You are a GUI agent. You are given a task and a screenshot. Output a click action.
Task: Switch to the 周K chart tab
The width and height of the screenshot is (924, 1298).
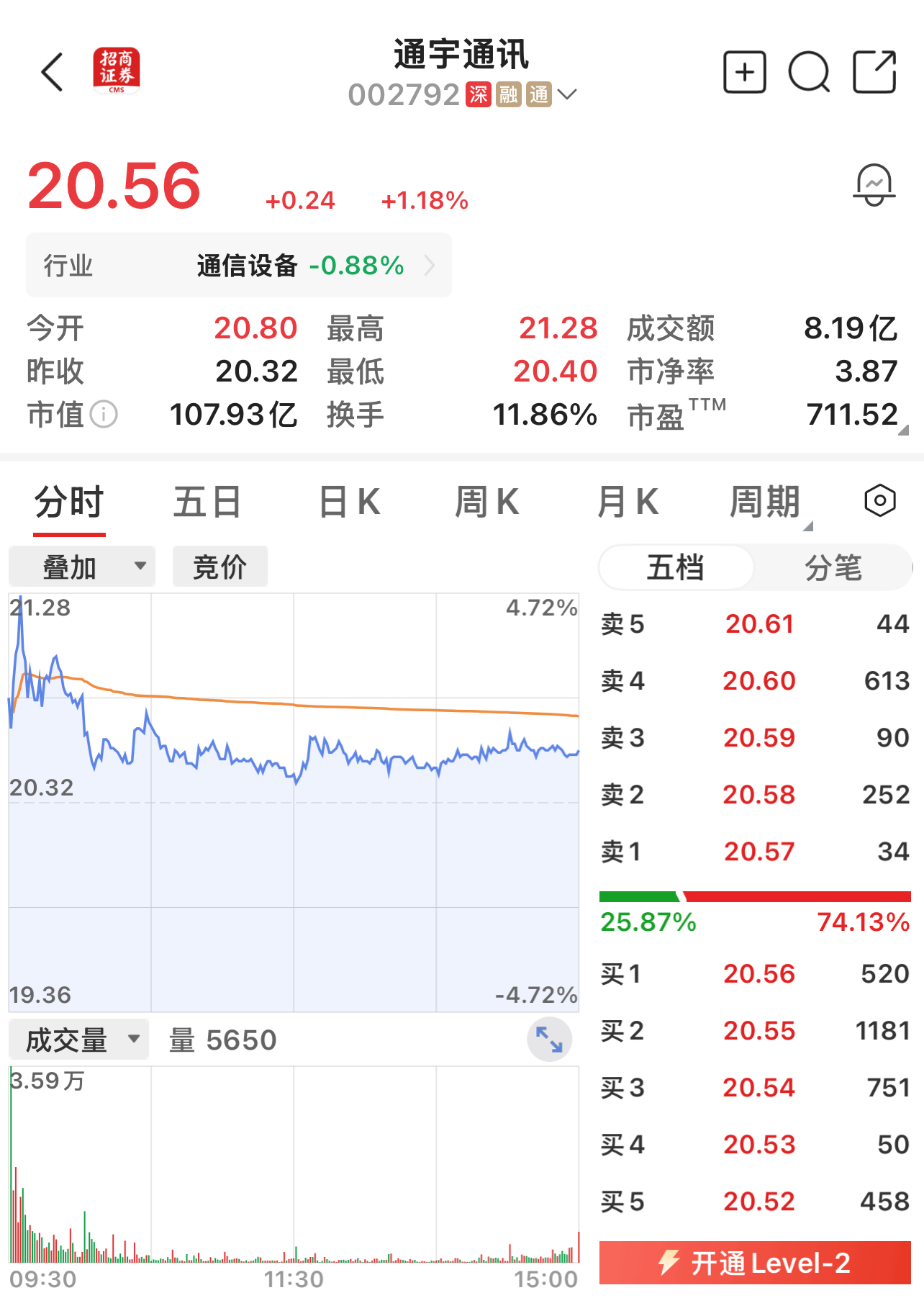point(487,502)
